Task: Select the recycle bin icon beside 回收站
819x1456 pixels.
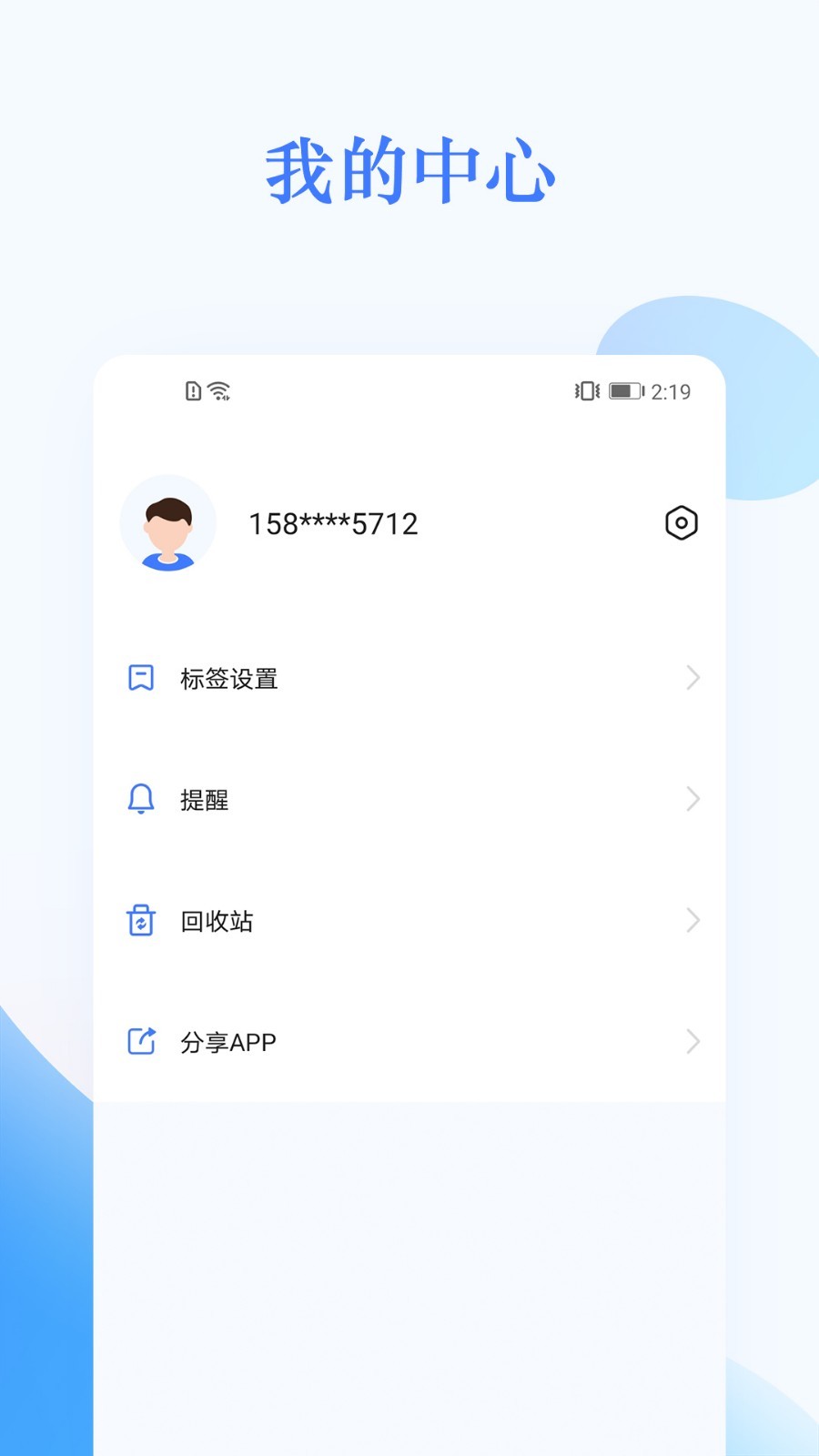Action: (140, 921)
